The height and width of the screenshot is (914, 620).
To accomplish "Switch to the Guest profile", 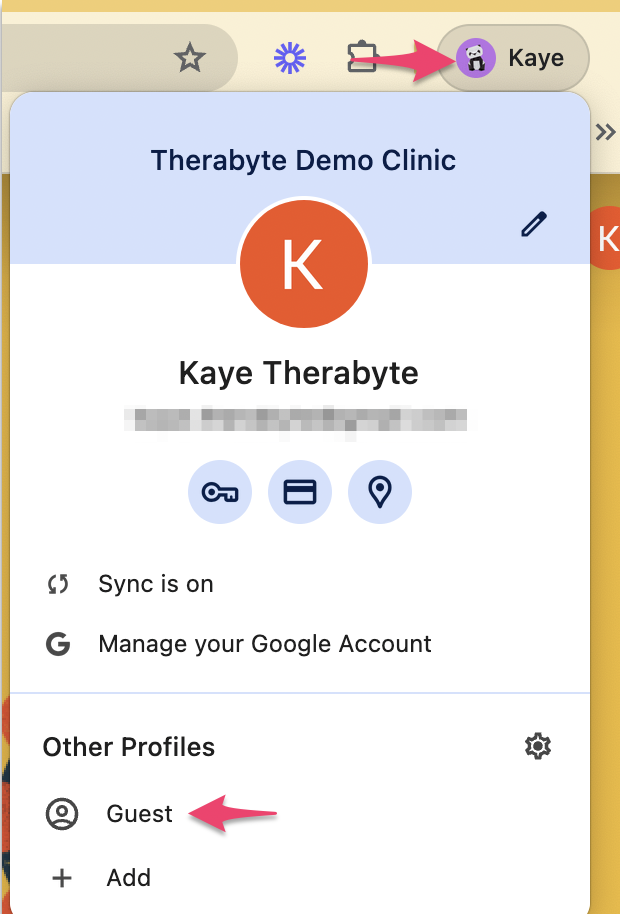I will pyautogui.click(x=300, y=814).
